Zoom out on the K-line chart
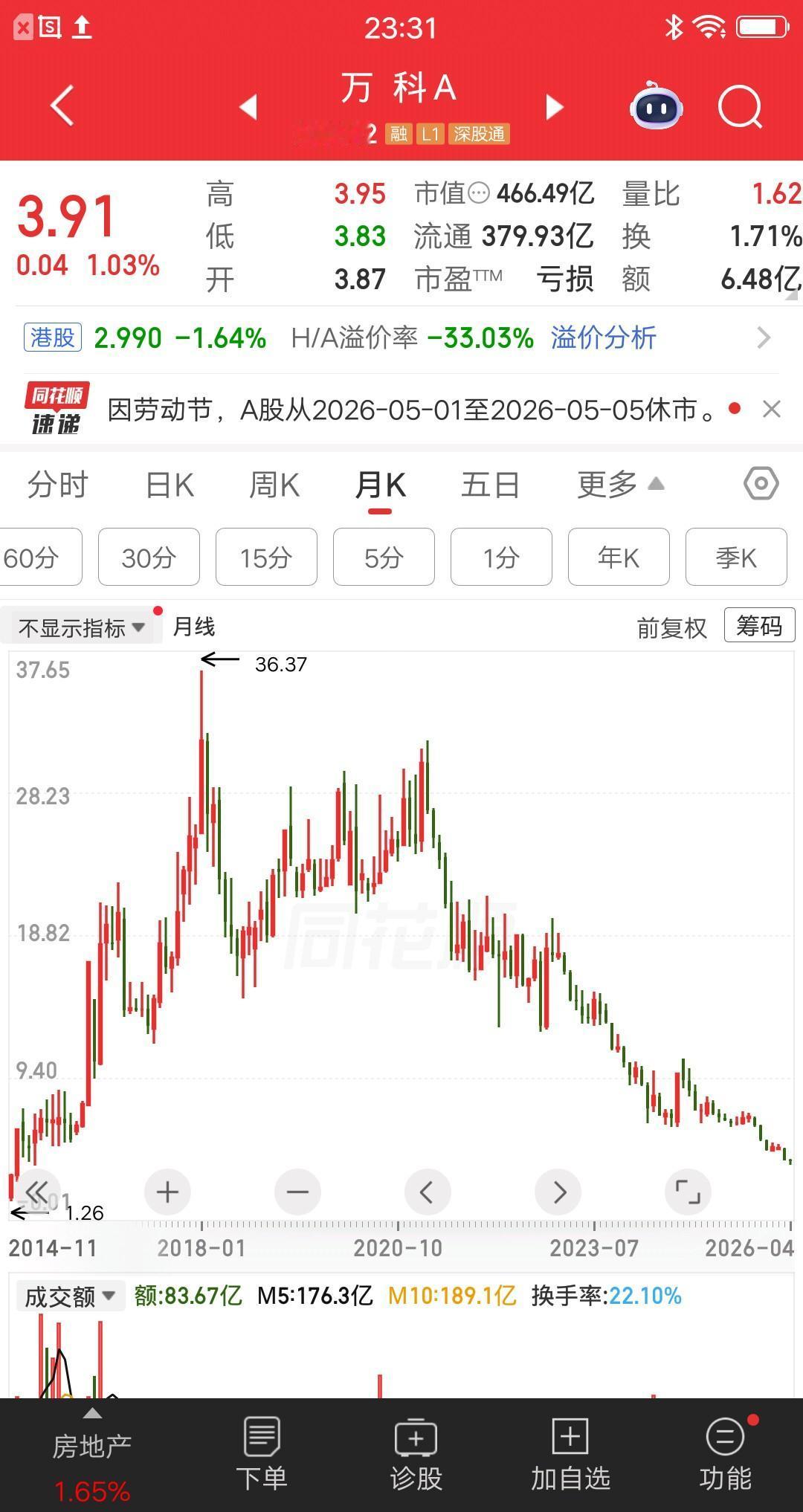The image size is (803, 1512). click(297, 1191)
